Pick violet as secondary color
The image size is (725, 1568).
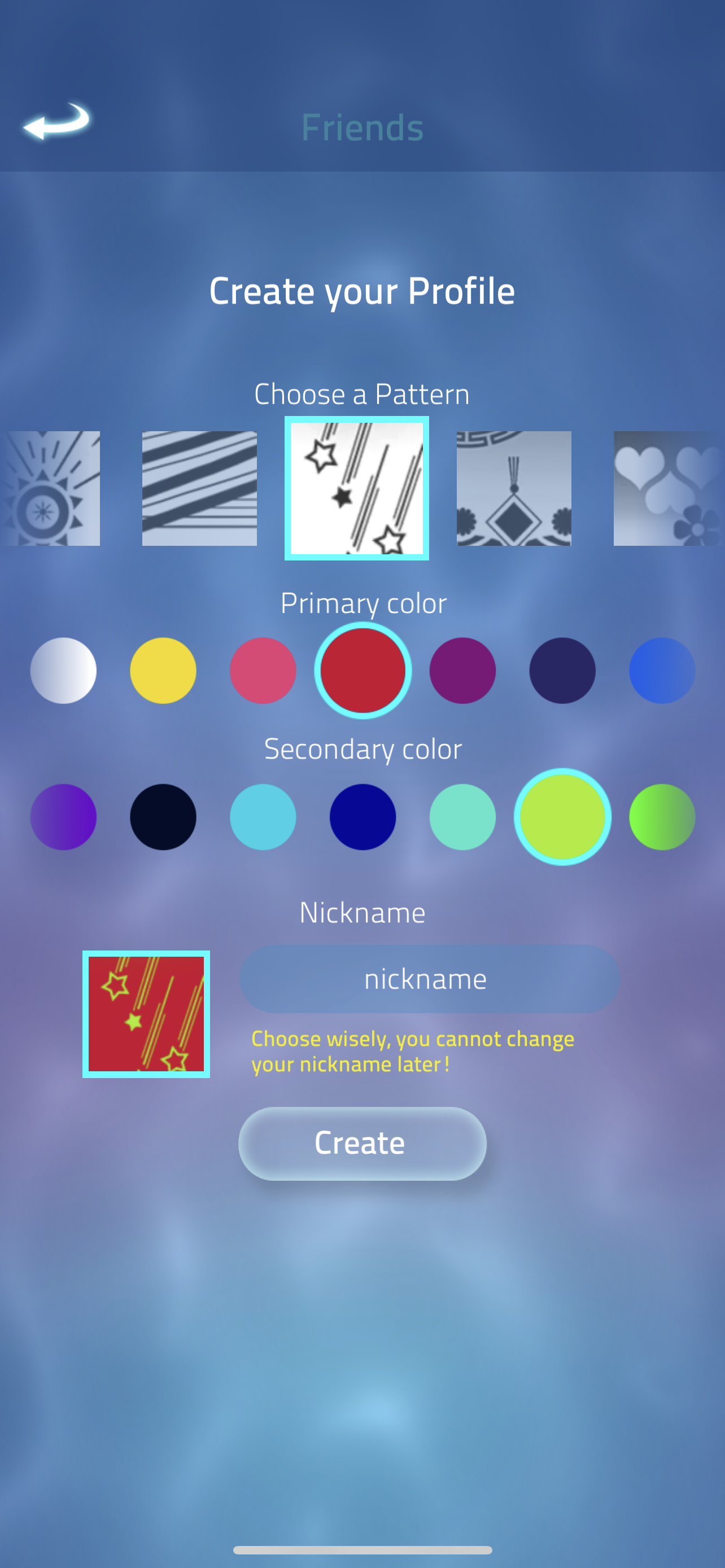(63, 816)
